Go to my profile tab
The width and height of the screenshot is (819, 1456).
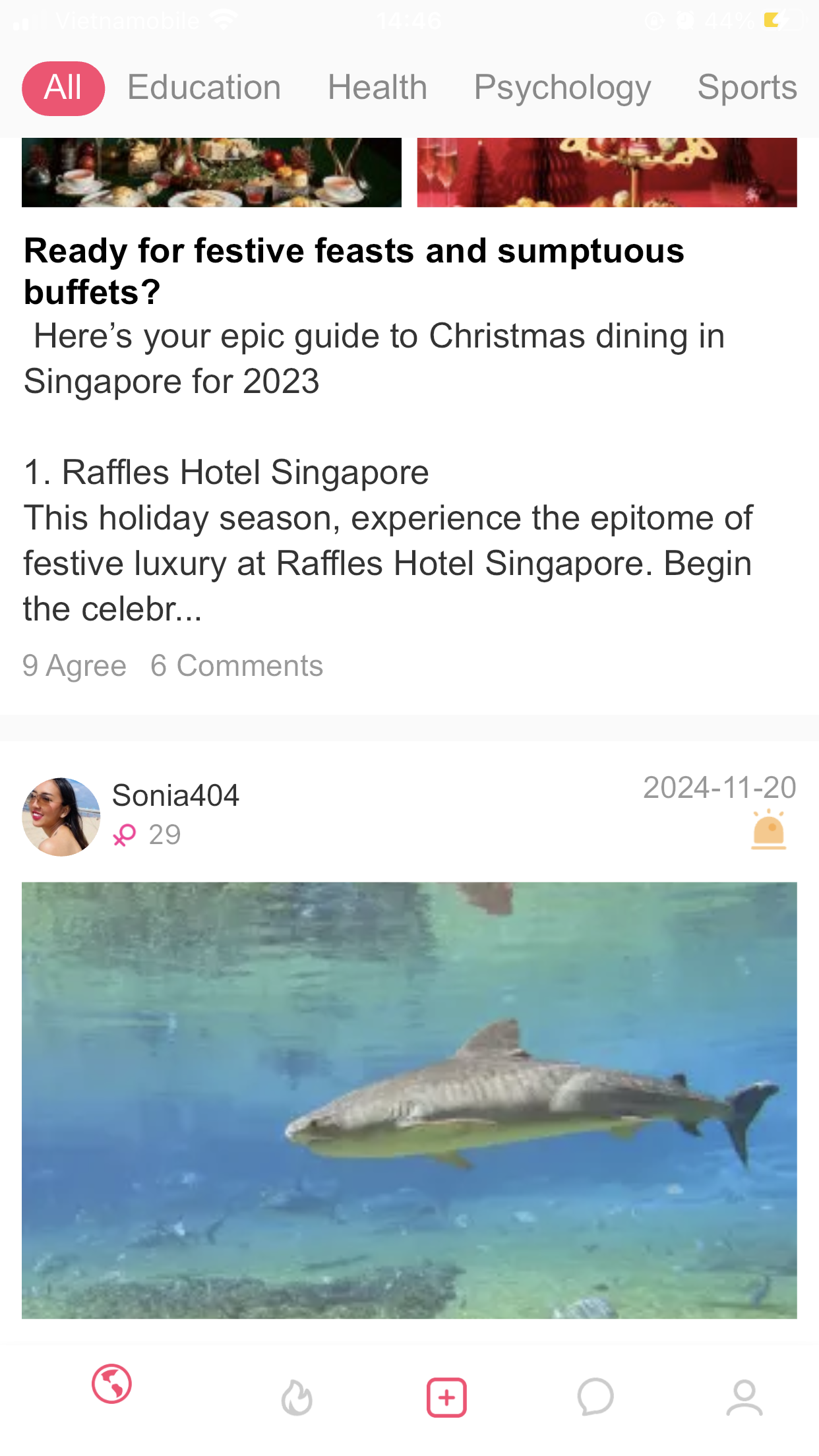point(744,1397)
